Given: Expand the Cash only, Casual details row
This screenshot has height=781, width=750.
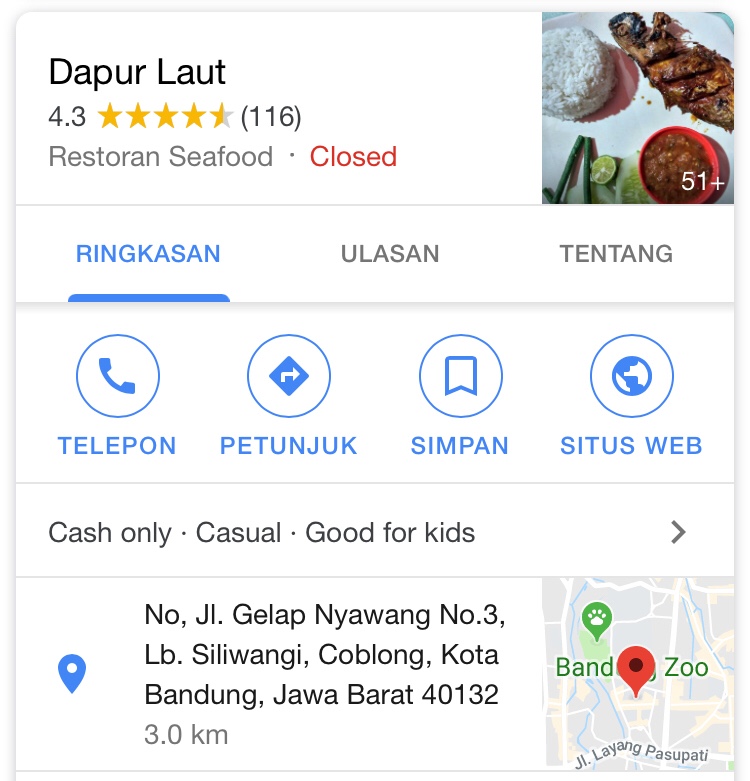Looking at the screenshot, I should [x=375, y=532].
